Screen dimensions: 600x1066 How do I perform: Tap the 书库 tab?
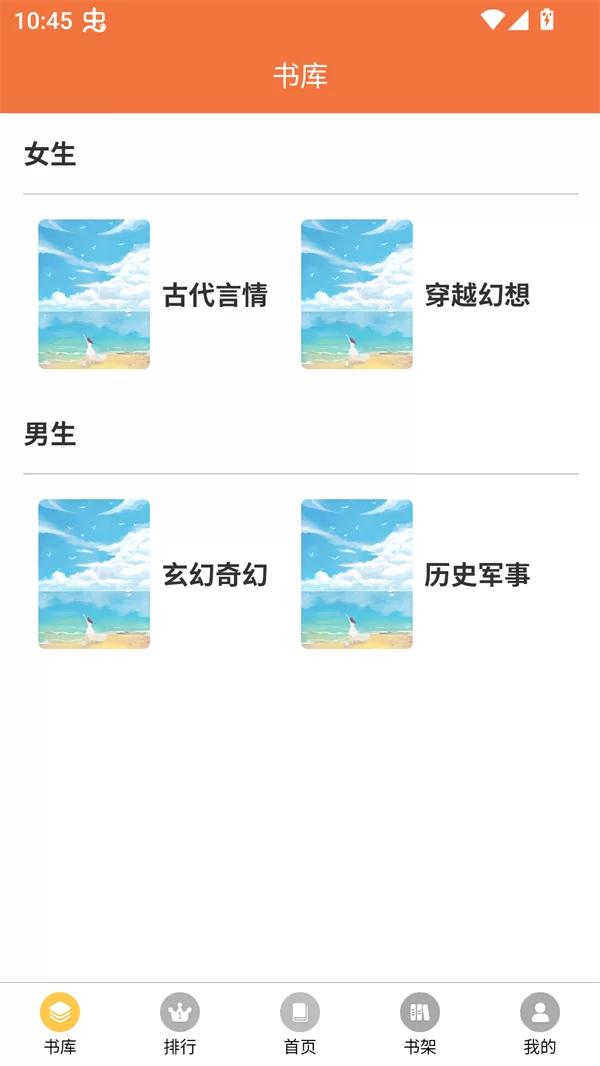(x=60, y=1024)
